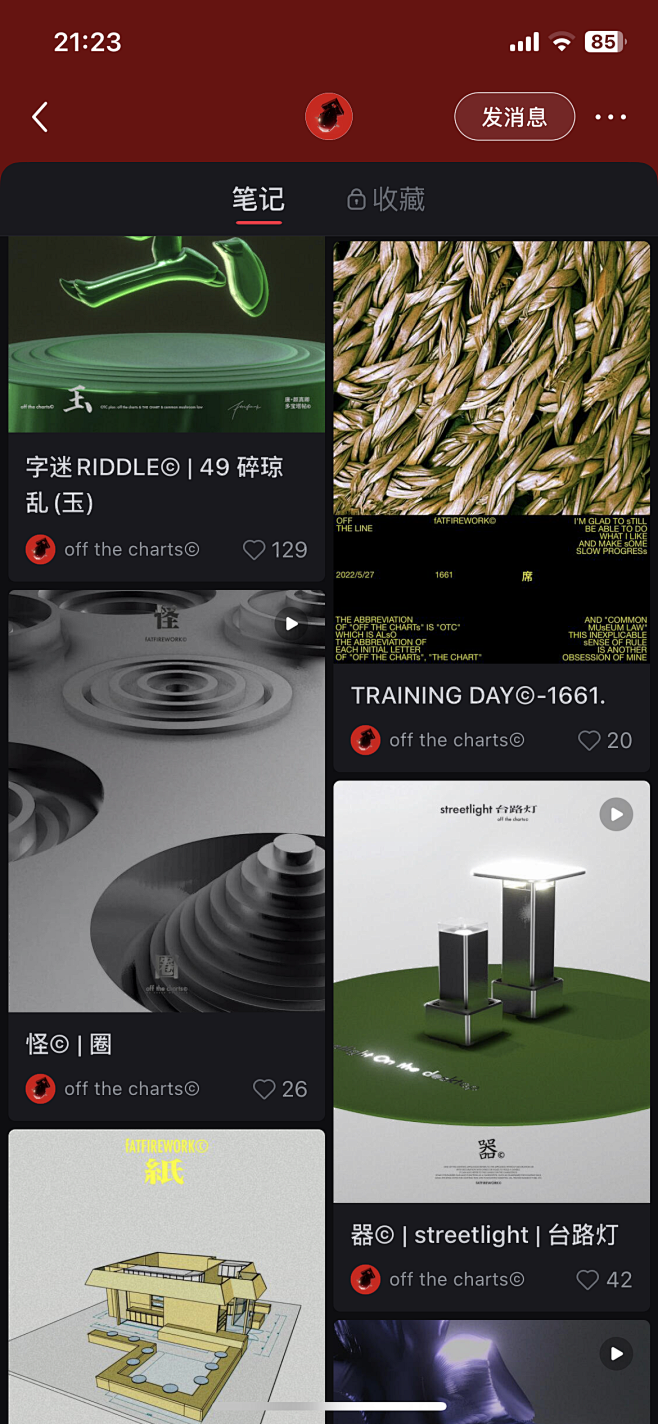Open the TRAINING DAY©-1661 note

(x=491, y=450)
